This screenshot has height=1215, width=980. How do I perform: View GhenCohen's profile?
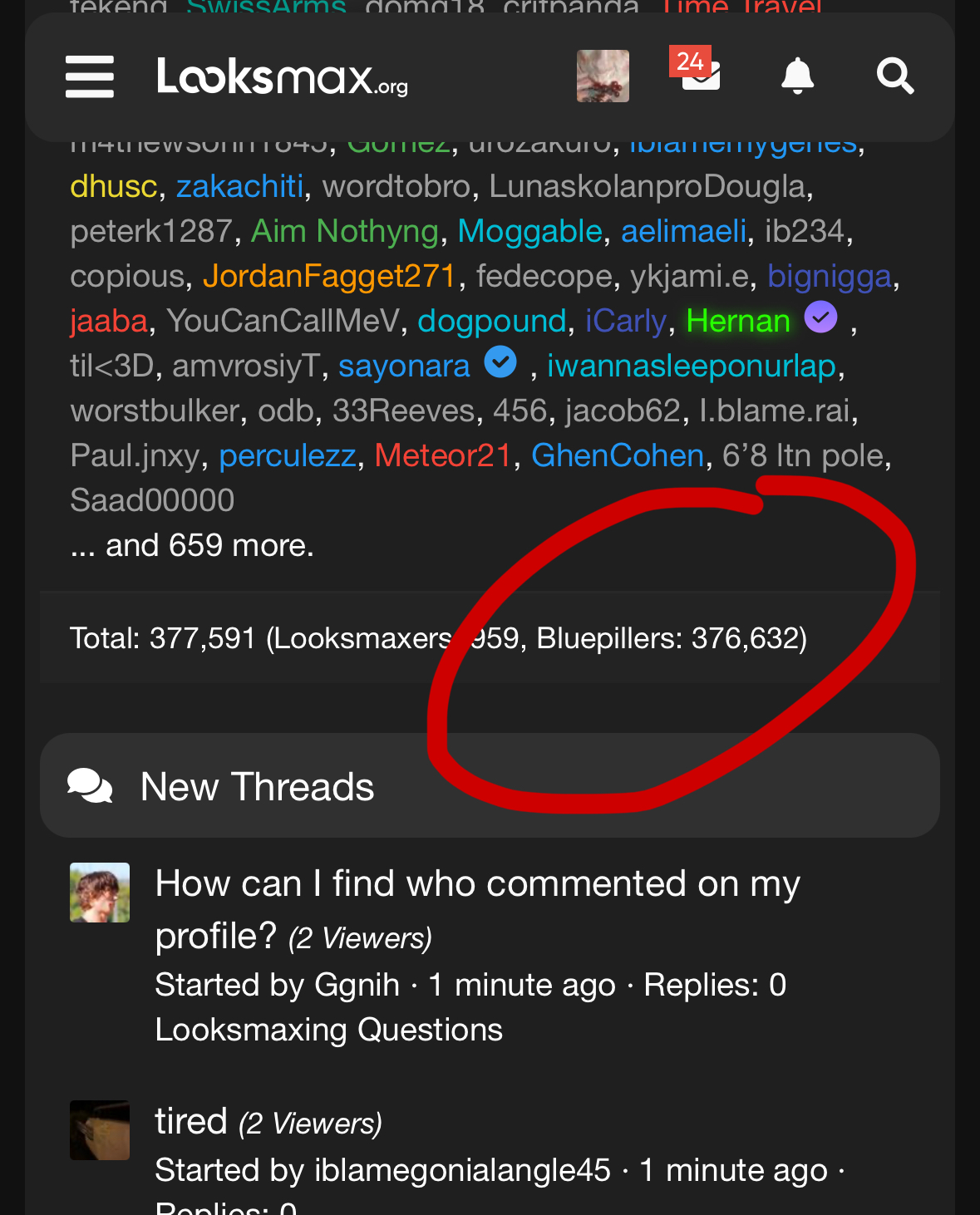tap(618, 455)
